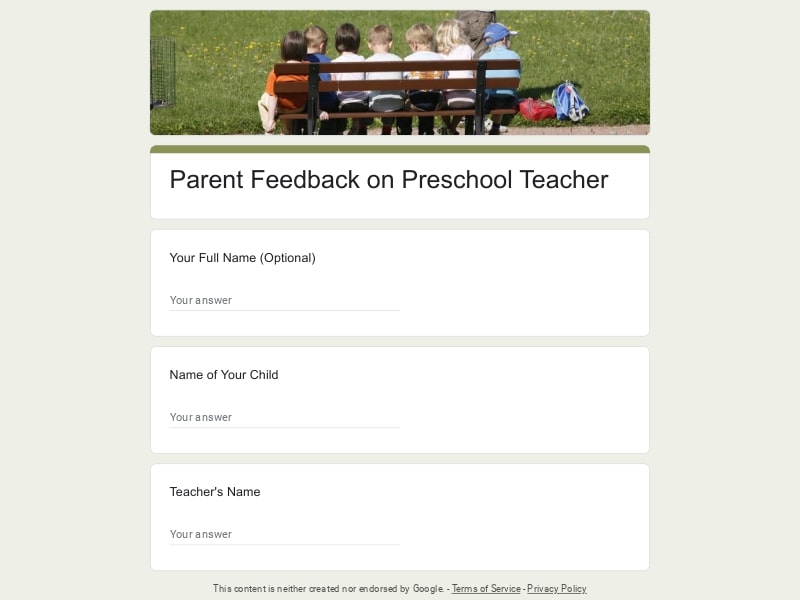
Task: Open the Terms of Service link
Action: pyautogui.click(x=486, y=589)
